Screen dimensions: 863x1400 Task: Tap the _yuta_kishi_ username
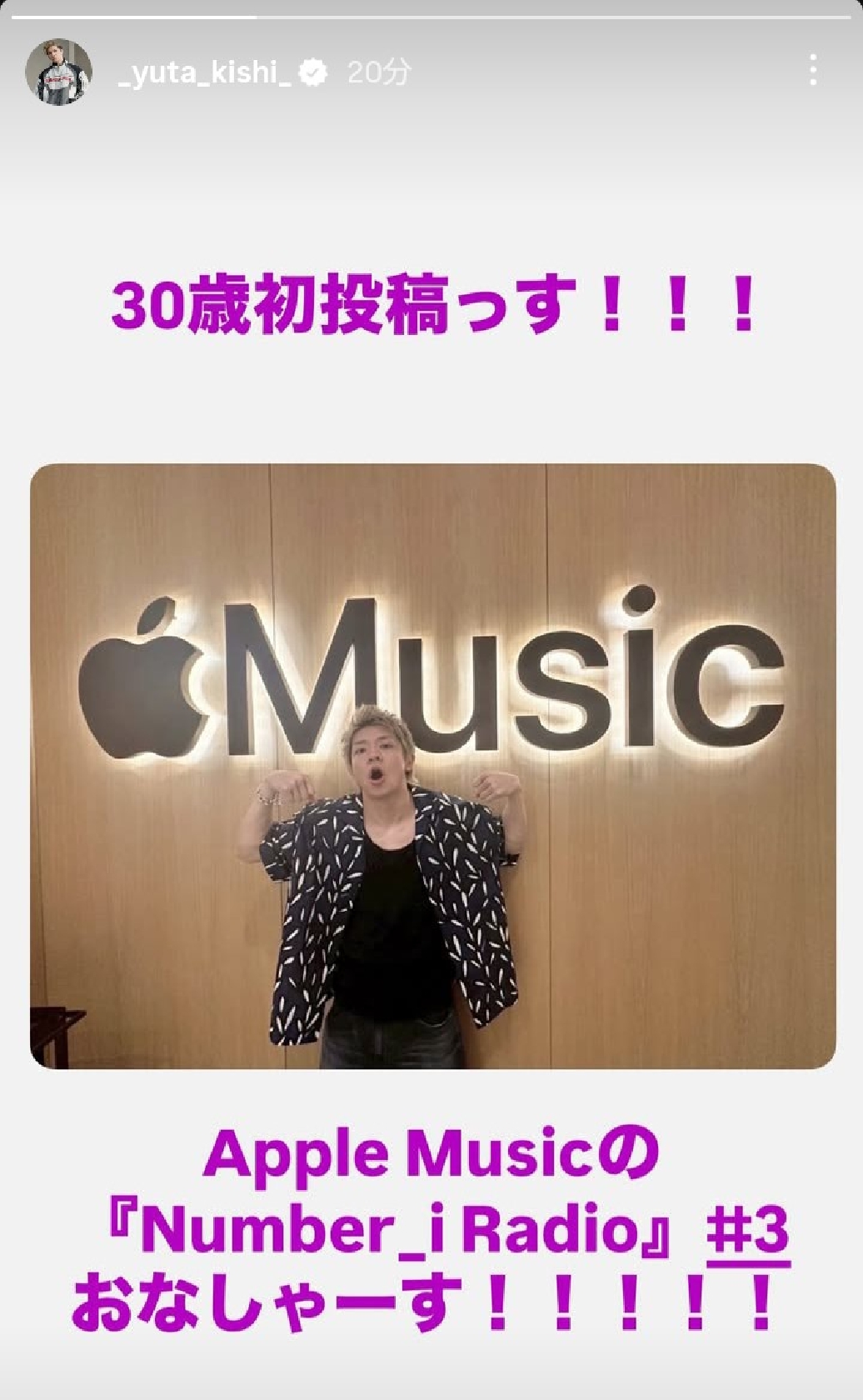tap(205, 73)
